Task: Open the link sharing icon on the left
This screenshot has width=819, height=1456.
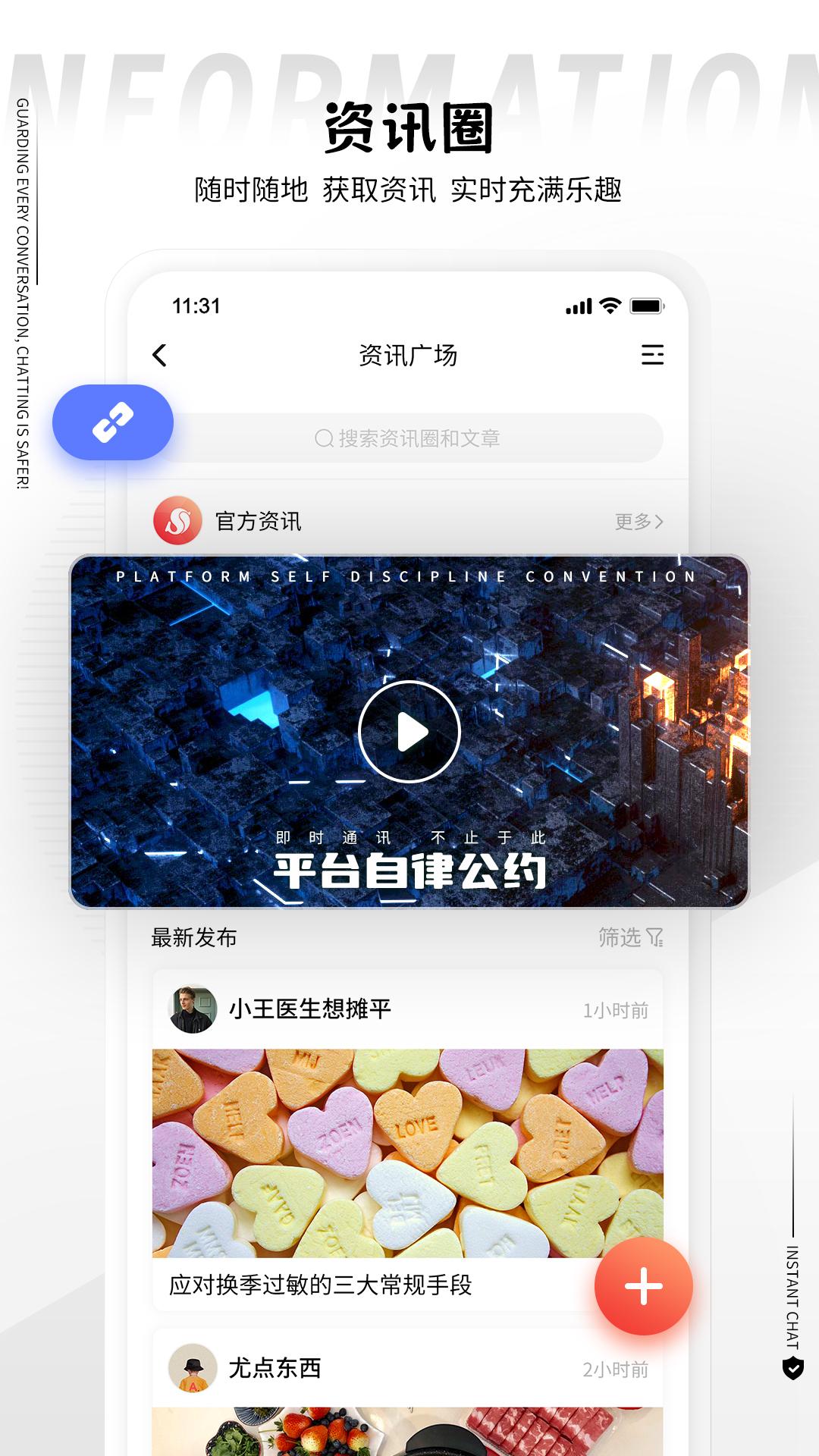Action: click(113, 424)
